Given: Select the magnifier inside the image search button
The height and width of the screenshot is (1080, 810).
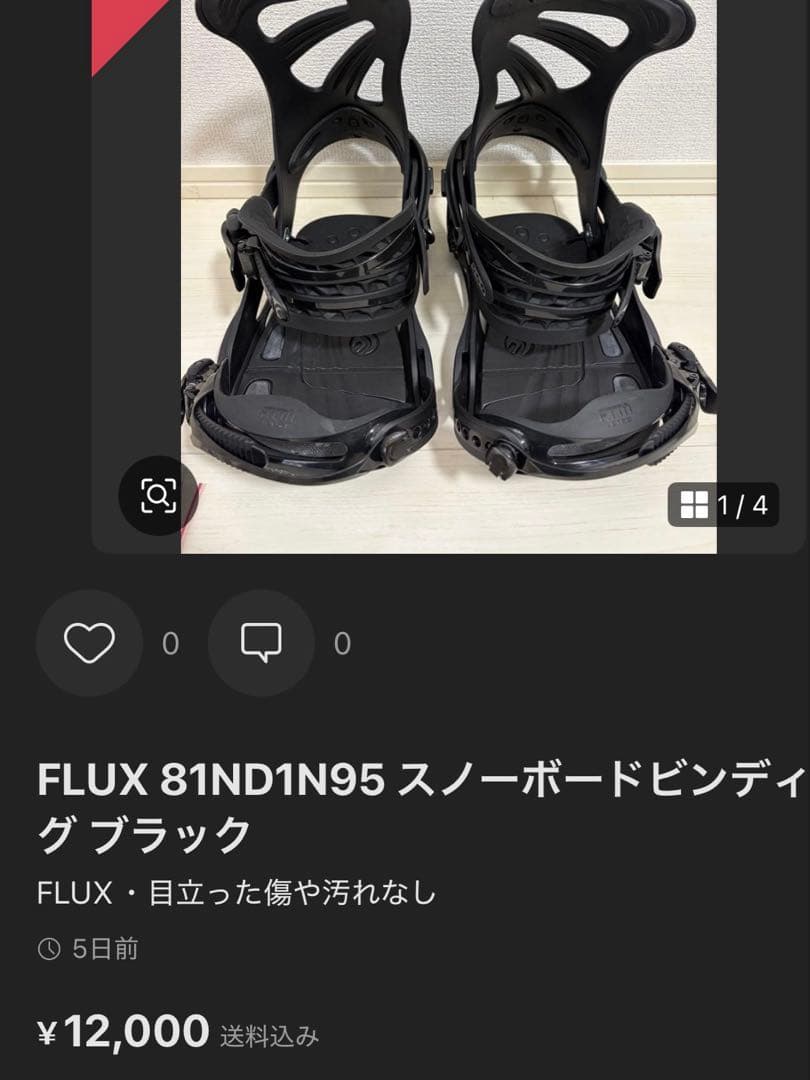Looking at the screenshot, I should click(x=157, y=494).
